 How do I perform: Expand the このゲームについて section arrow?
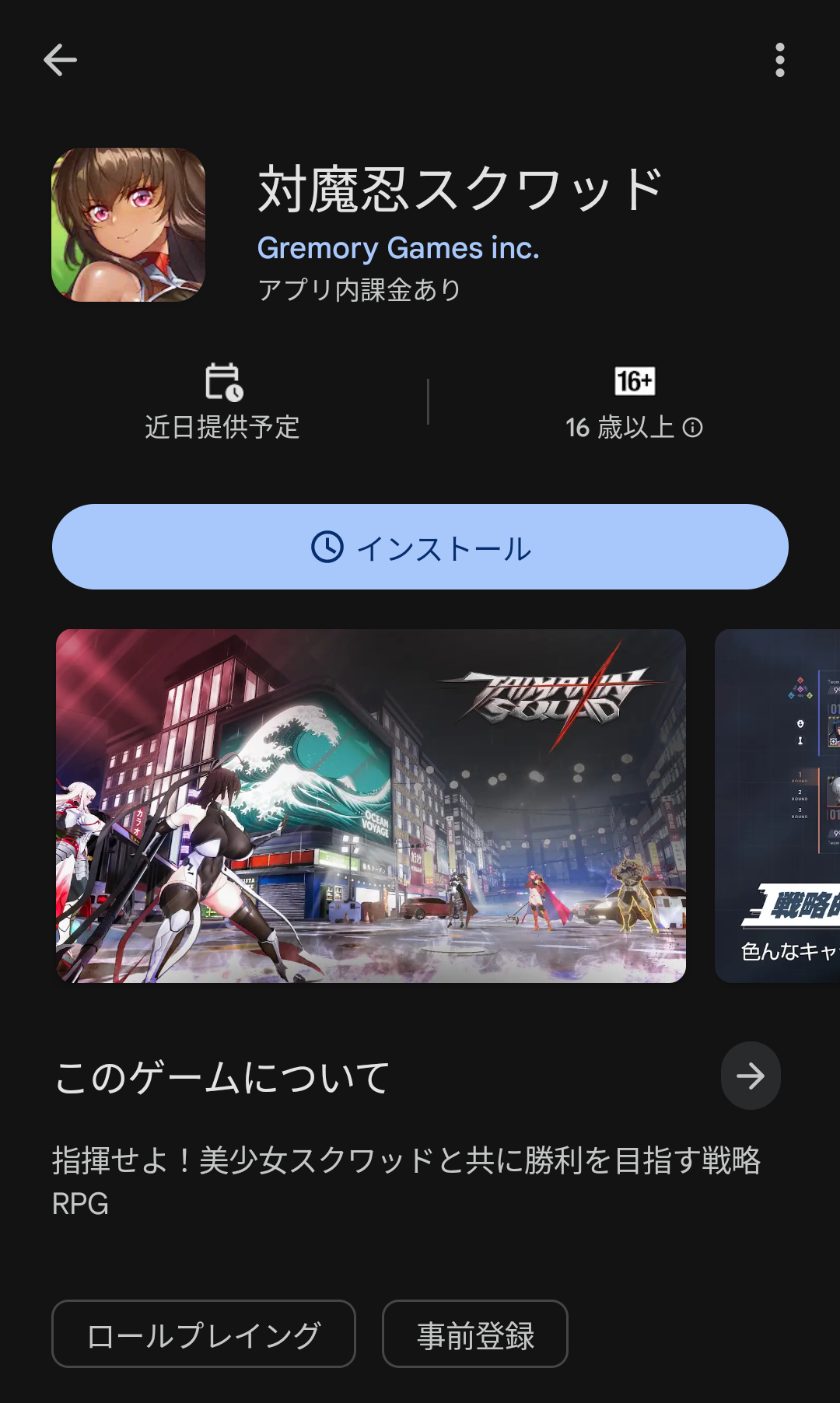click(751, 1076)
